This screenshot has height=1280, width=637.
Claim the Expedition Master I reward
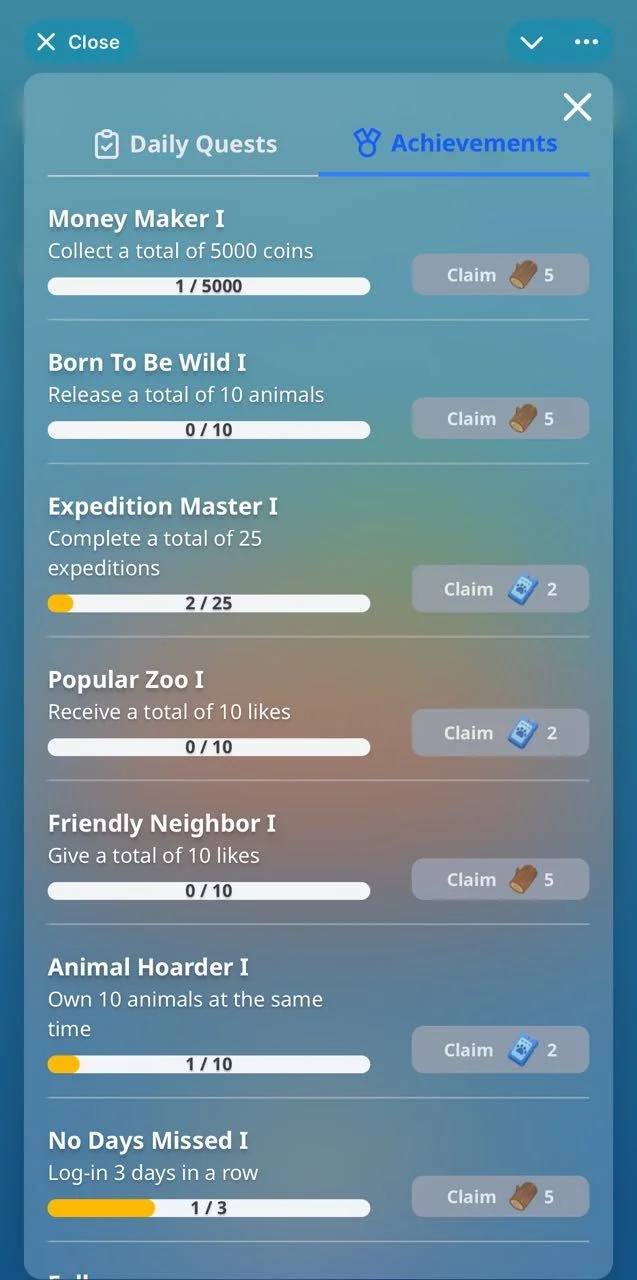pos(500,589)
